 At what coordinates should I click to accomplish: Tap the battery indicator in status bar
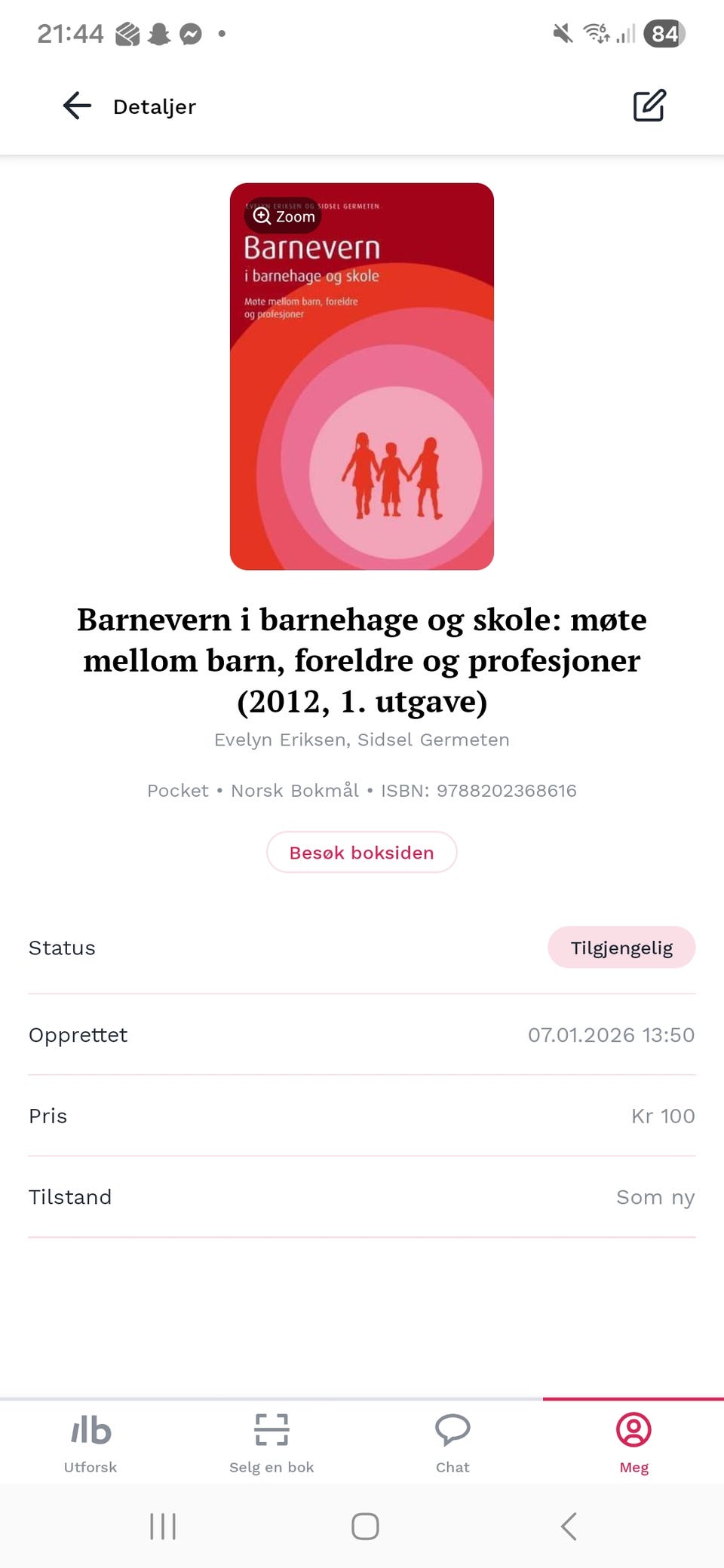pos(664,33)
